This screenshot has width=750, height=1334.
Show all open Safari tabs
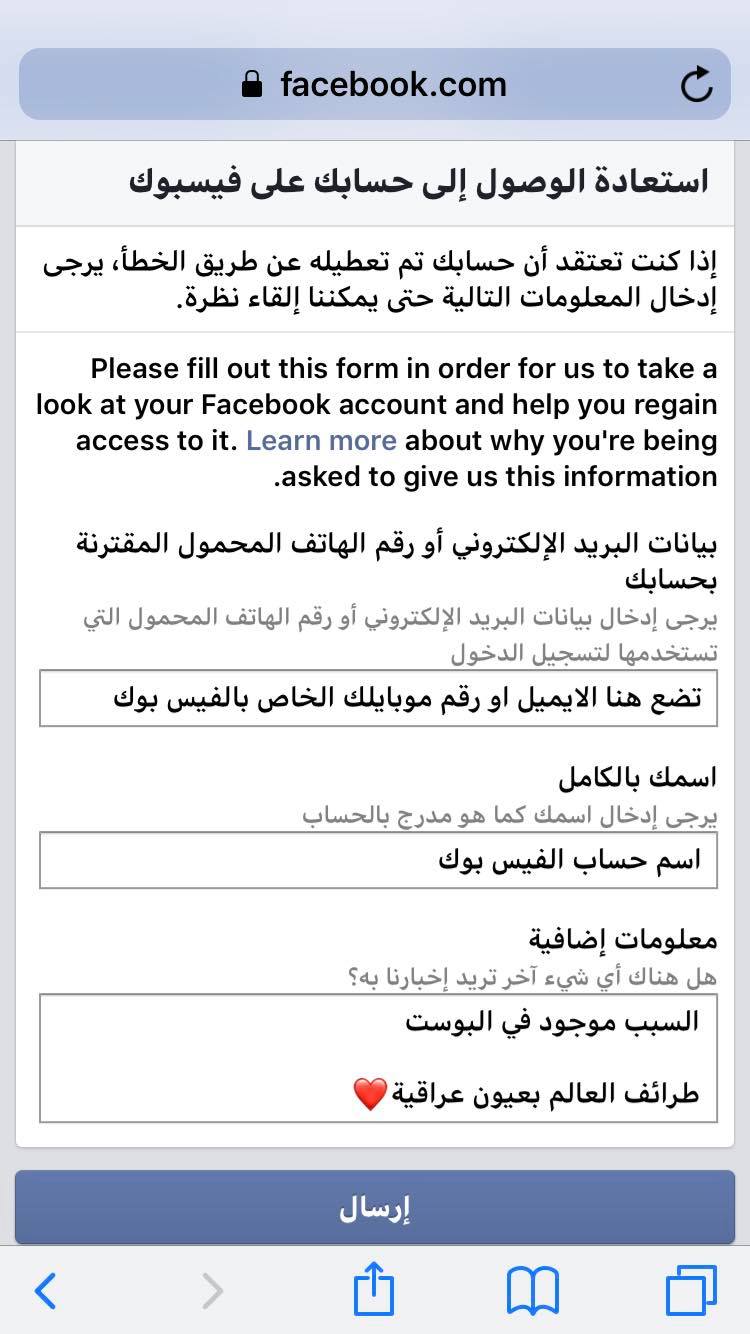692,1291
